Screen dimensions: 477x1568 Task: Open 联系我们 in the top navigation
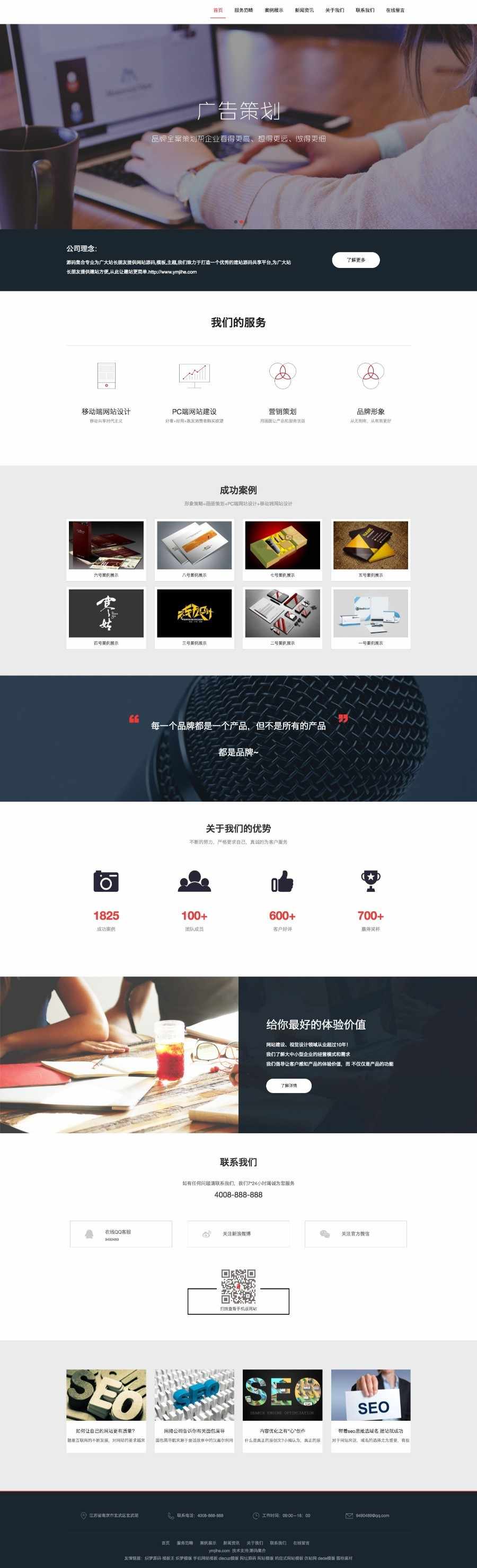click(x=365, y=11)
